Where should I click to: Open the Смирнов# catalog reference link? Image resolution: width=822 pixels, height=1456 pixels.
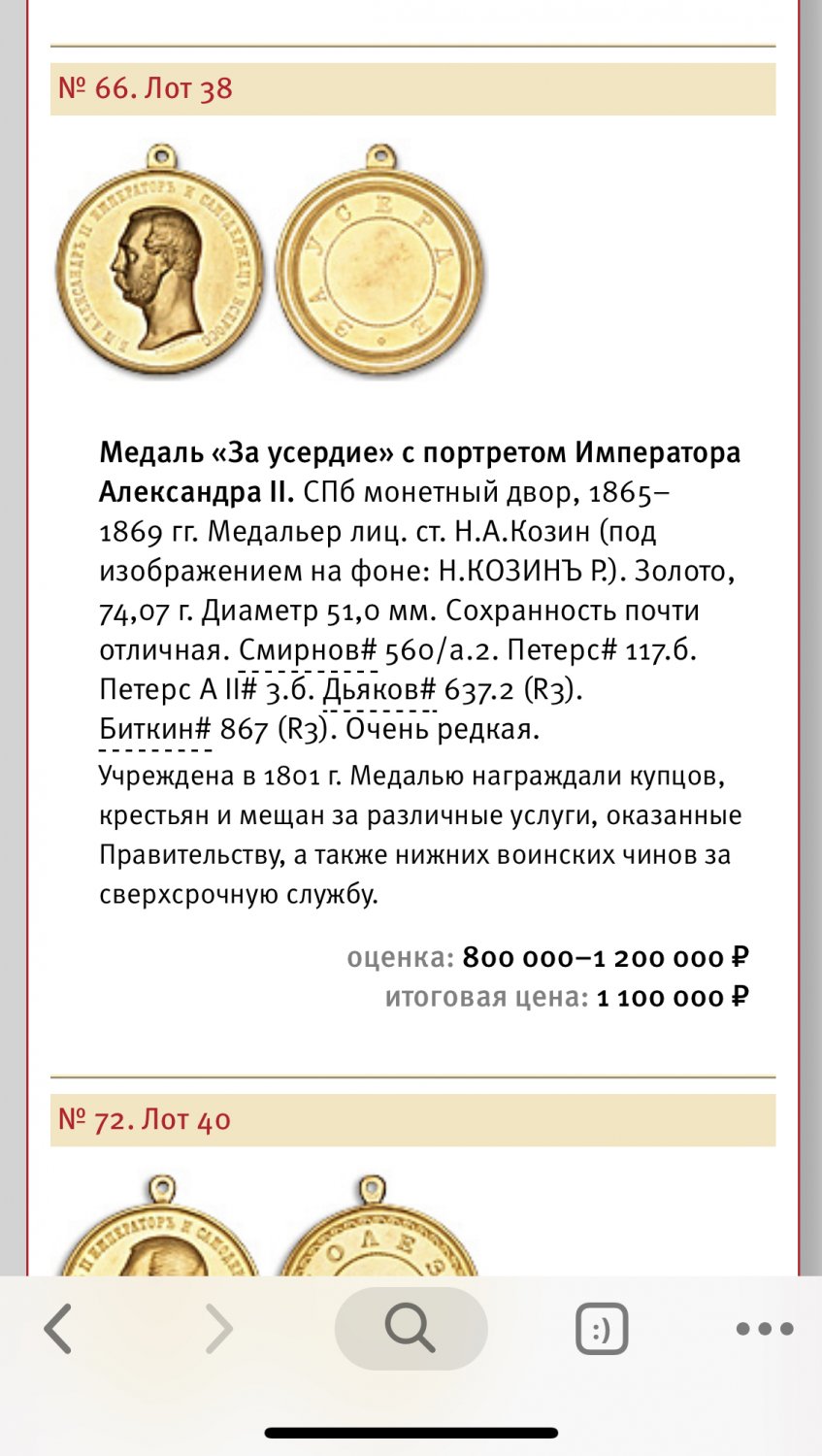[x=308, y=650]
